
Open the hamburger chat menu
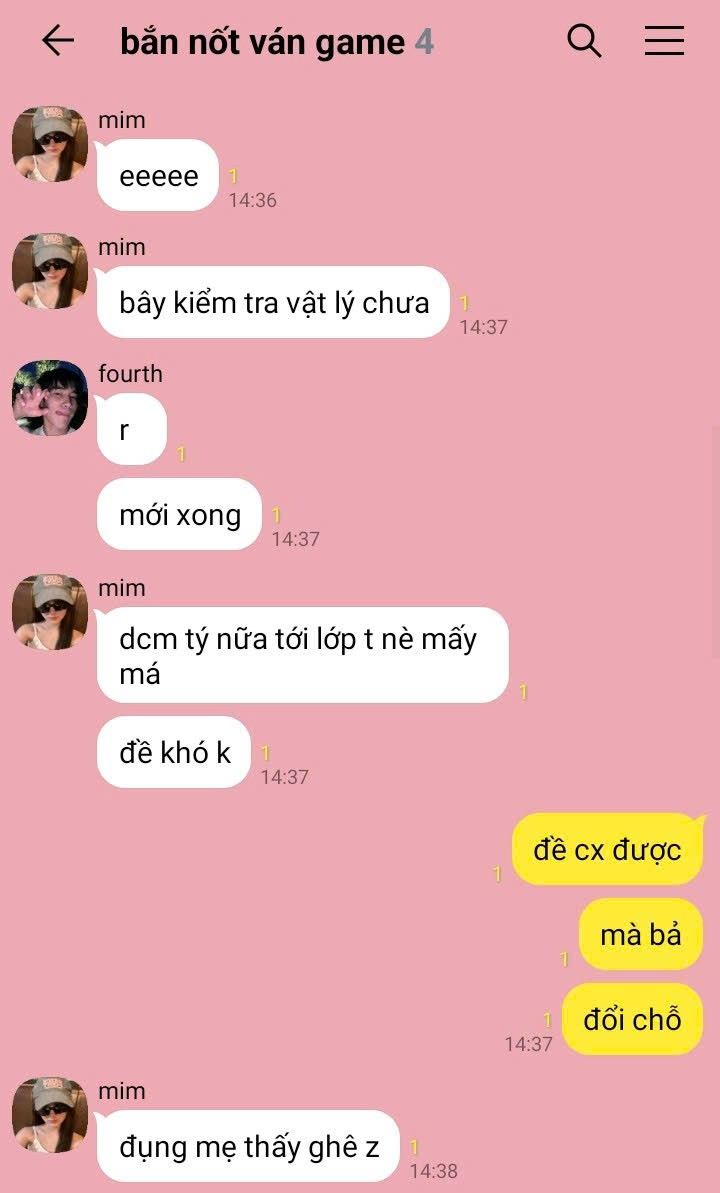(664, 40)
